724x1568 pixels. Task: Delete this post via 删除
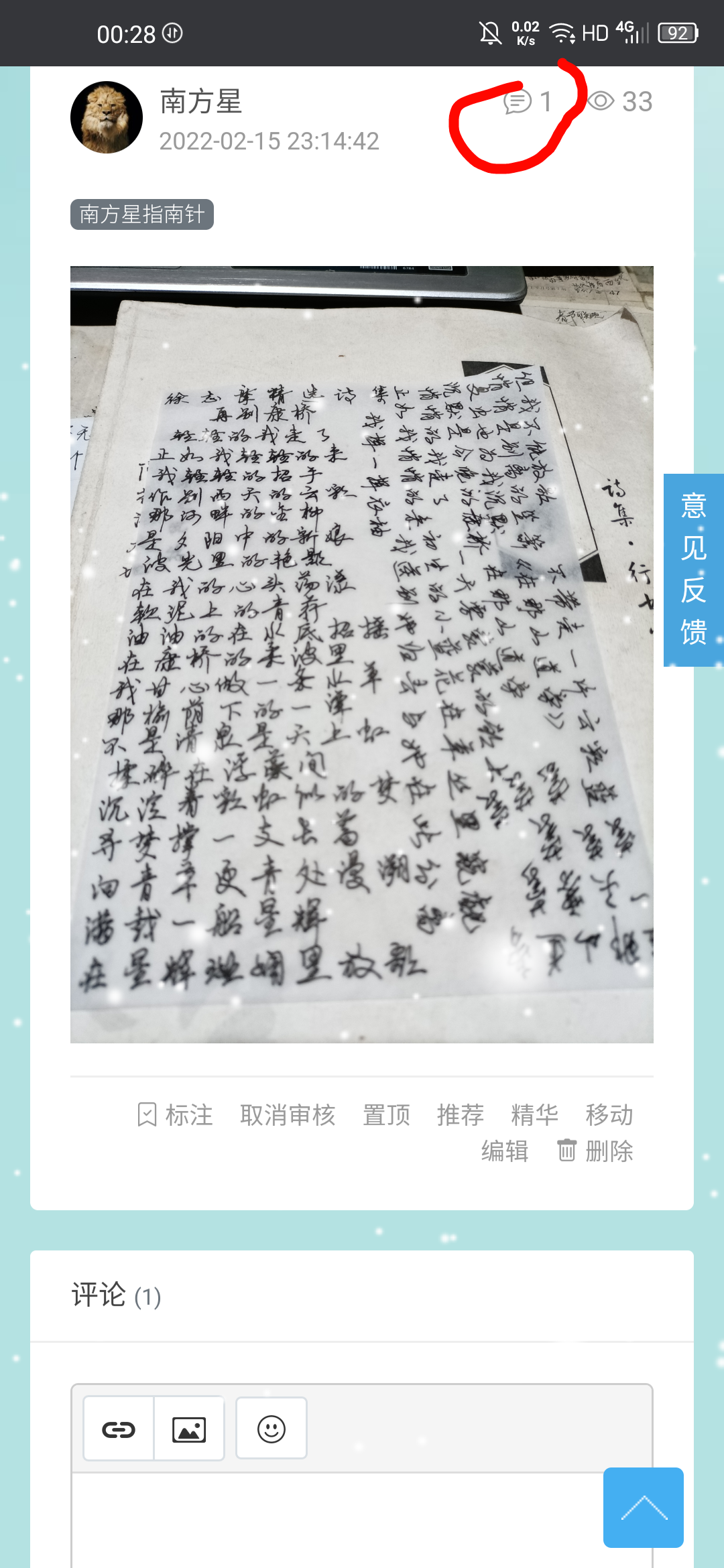596,1151
